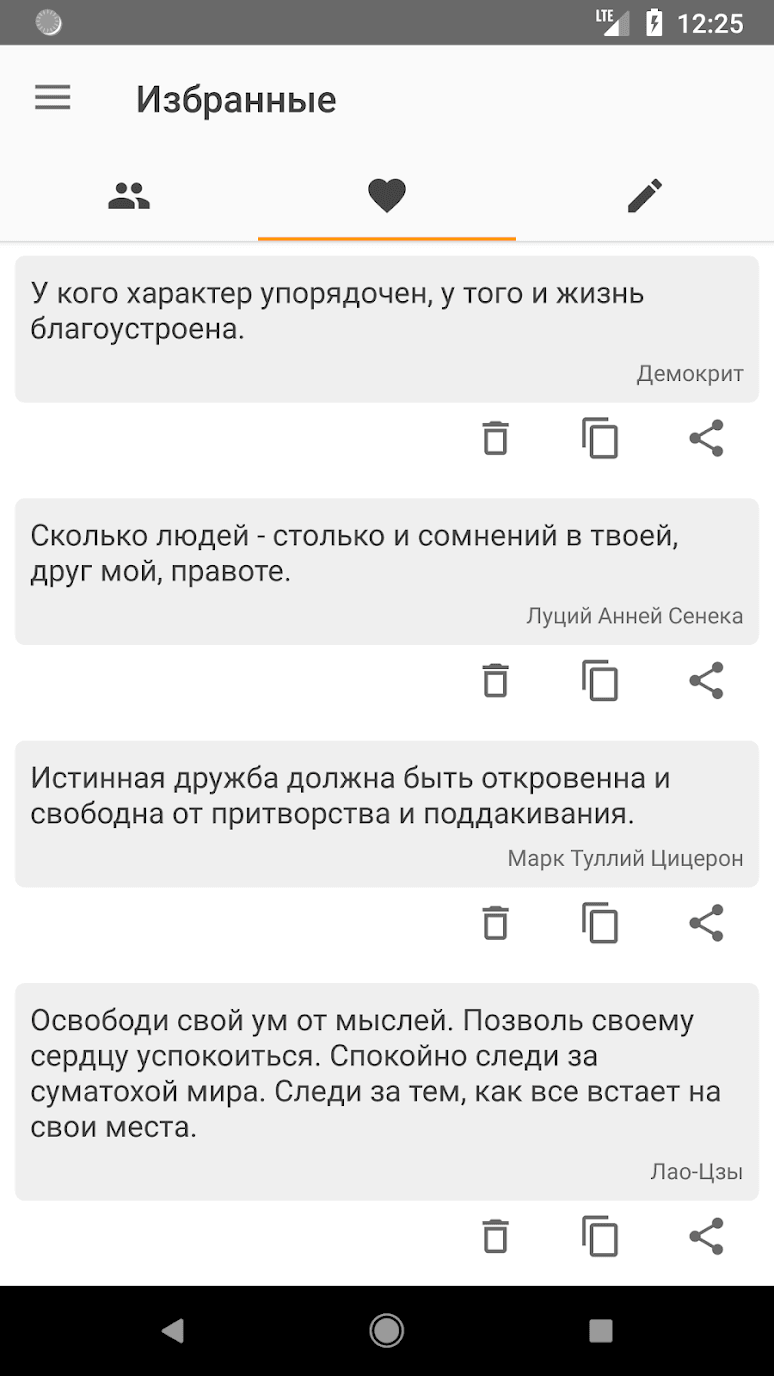Remove the Луций Анней Сенека quote

coord(495,681)
